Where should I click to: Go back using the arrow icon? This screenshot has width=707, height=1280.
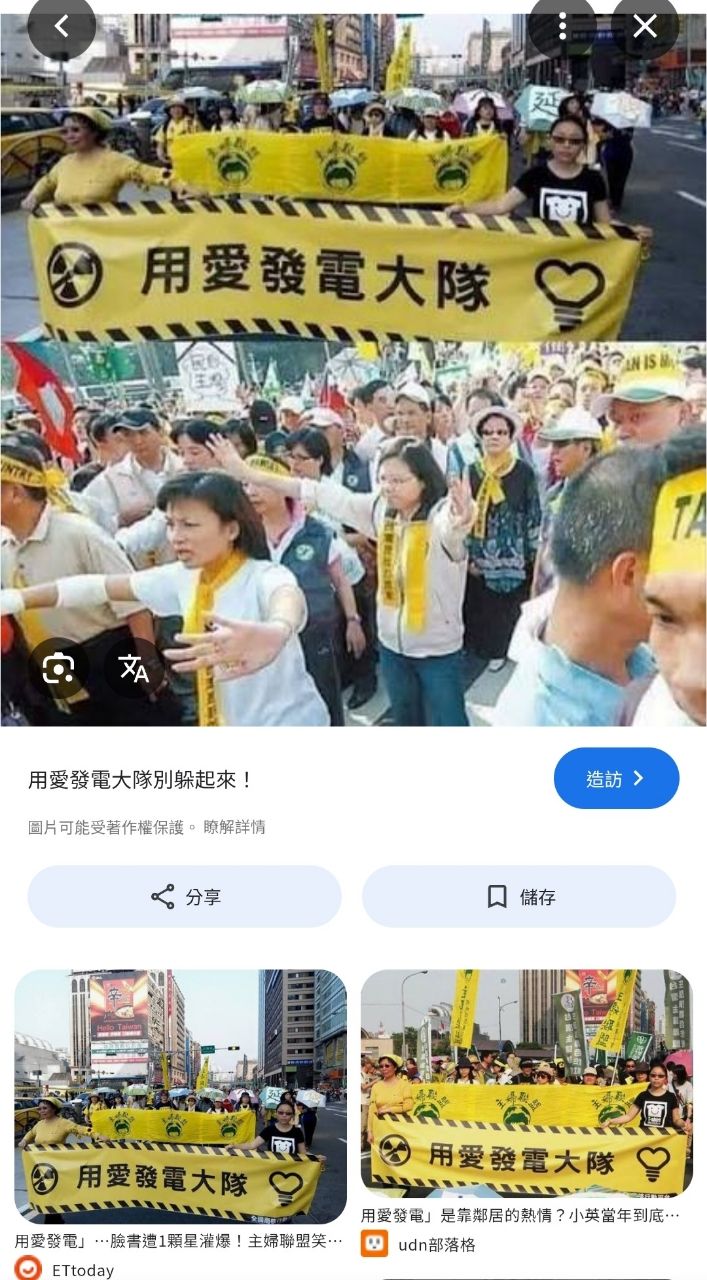pos(61,26)
